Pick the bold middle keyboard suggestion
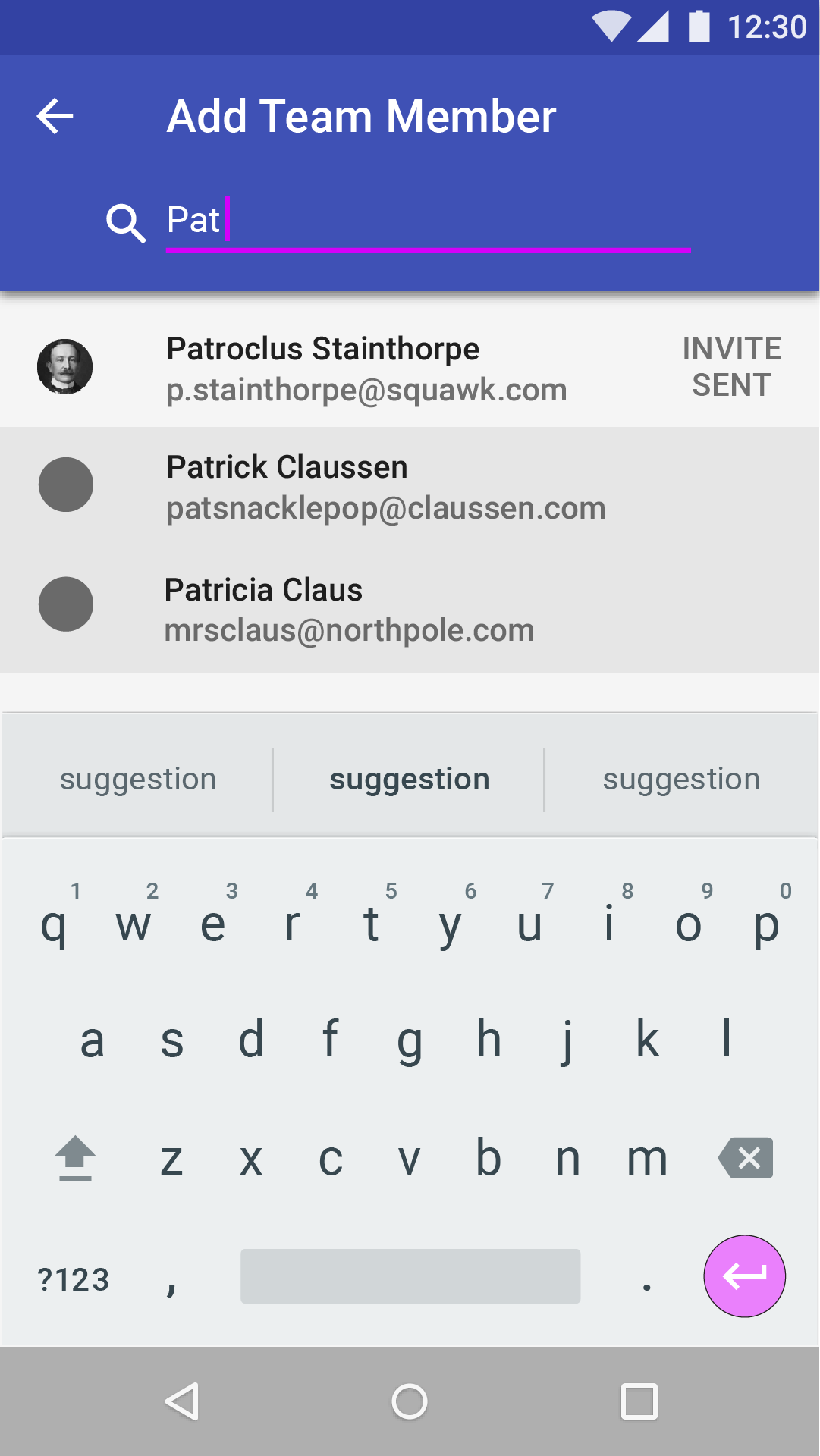The image size is (820, 1456). [410, 780]
